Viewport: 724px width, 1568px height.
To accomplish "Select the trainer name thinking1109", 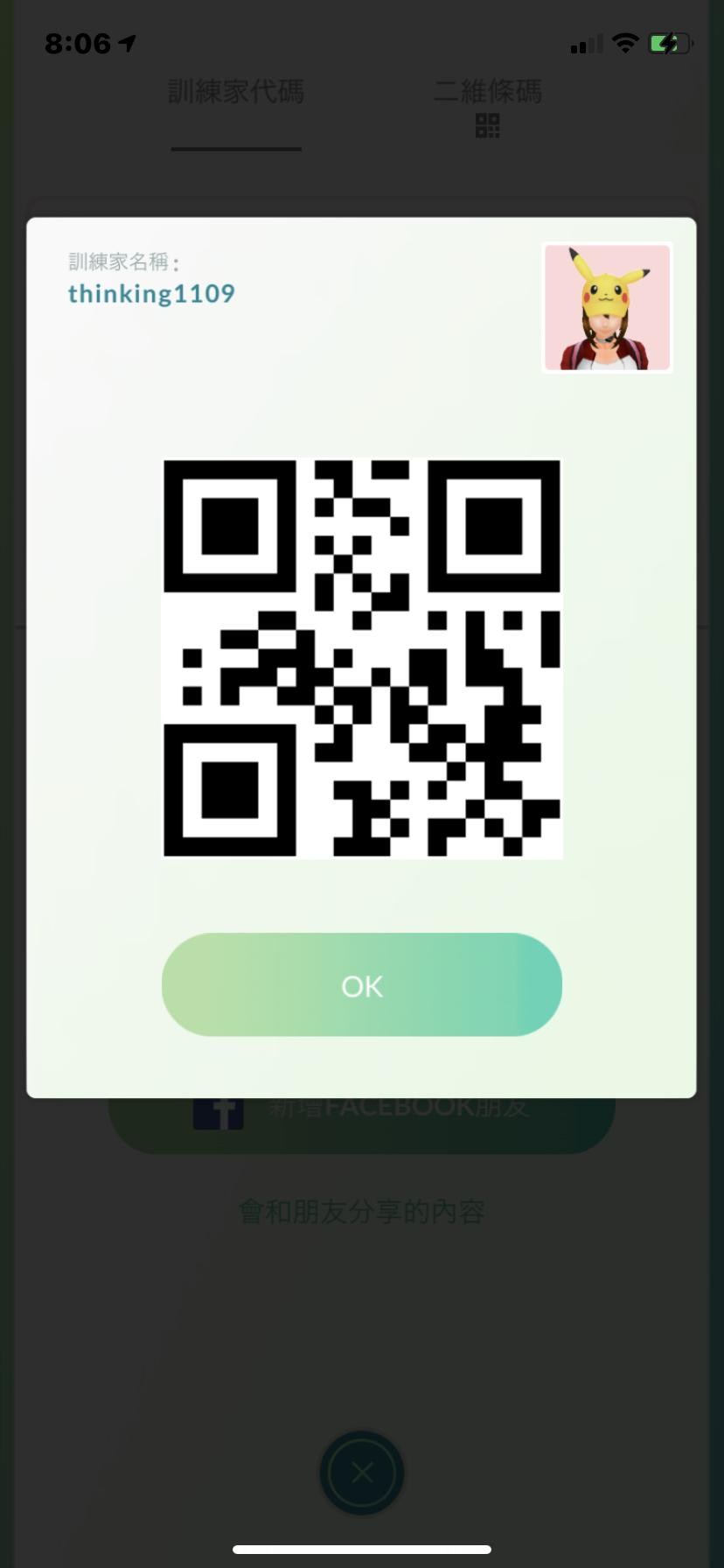I will [x=151, y=293].
